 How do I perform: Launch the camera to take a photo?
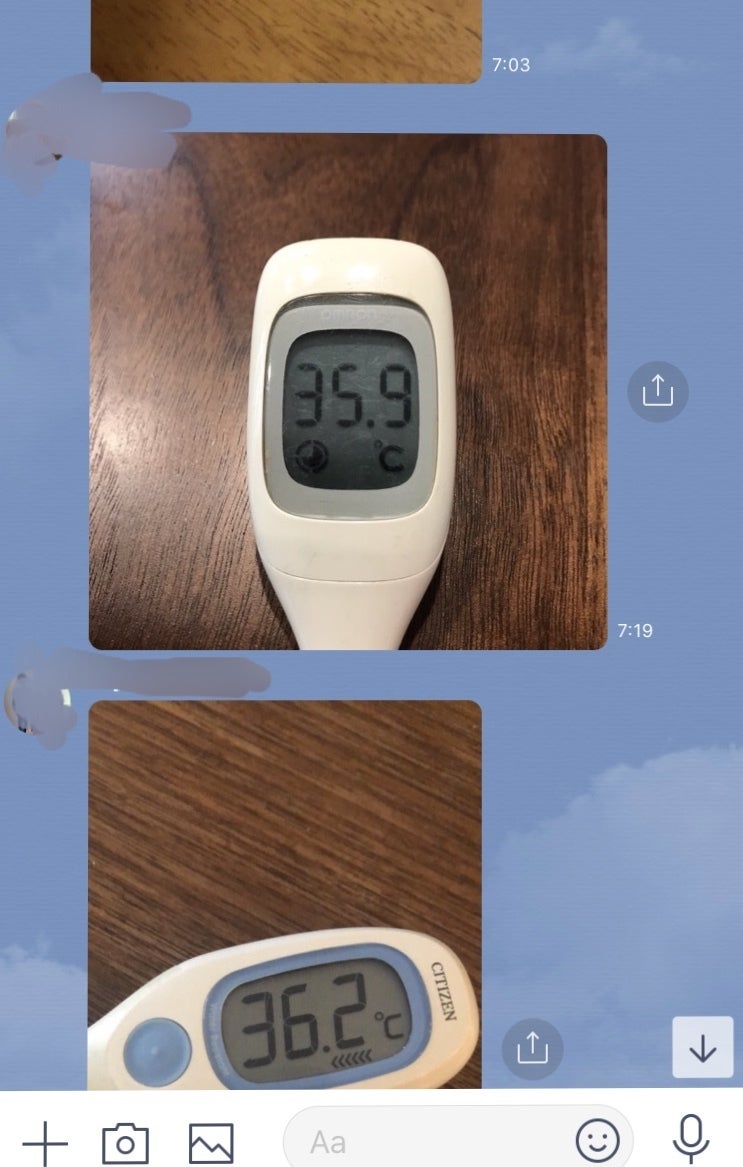click(126, 1141)
